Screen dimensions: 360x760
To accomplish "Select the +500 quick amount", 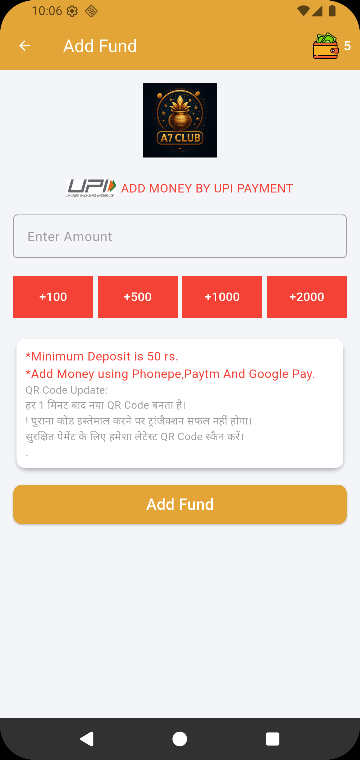I will click(x=138, y=297).
